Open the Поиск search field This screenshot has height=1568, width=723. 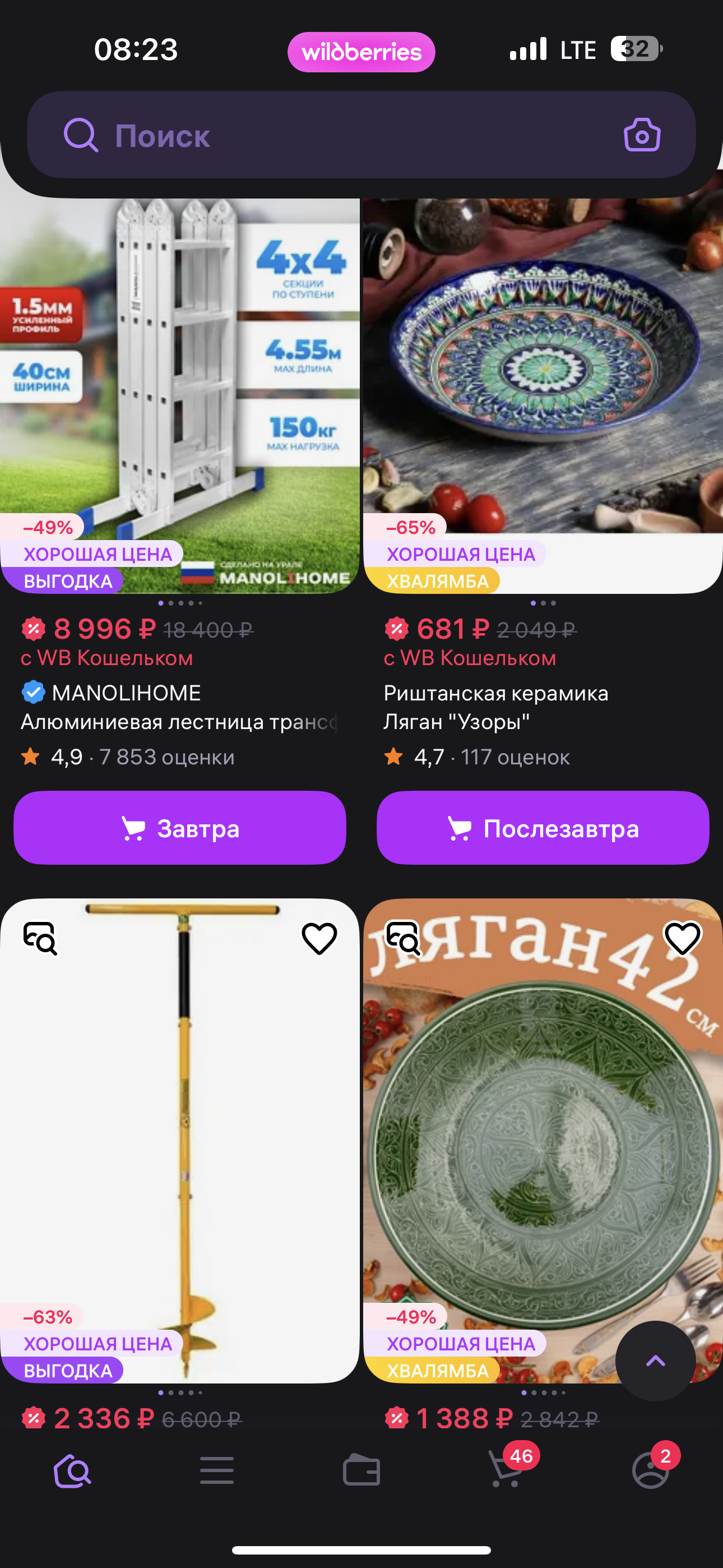pyautogui.click(x=341, y=135)
